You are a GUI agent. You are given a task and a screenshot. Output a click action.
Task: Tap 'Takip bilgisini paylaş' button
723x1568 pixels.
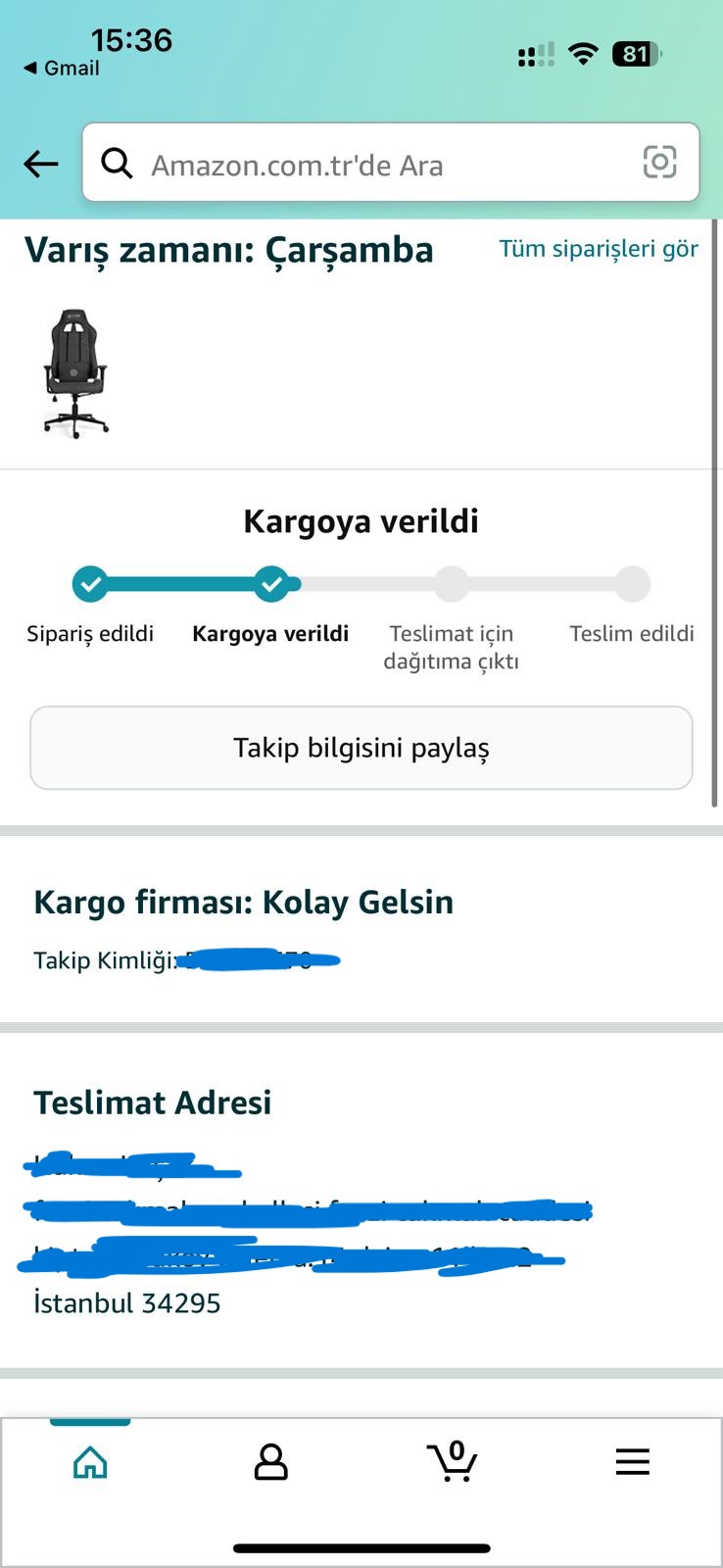tap(361, 748)
